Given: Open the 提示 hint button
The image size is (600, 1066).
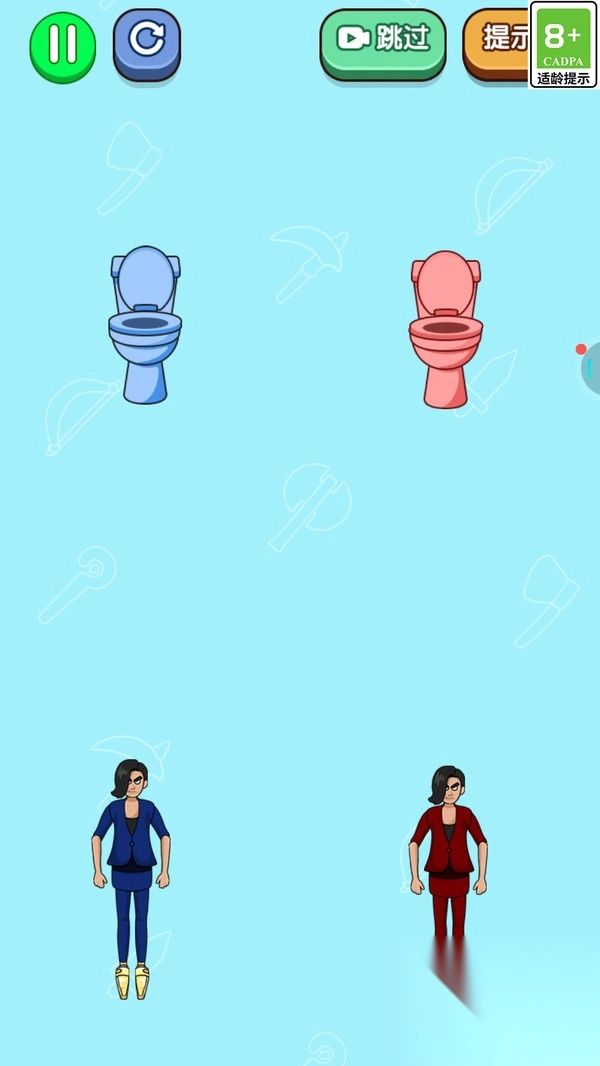Looking at the screenshot, I should (497, 44).
